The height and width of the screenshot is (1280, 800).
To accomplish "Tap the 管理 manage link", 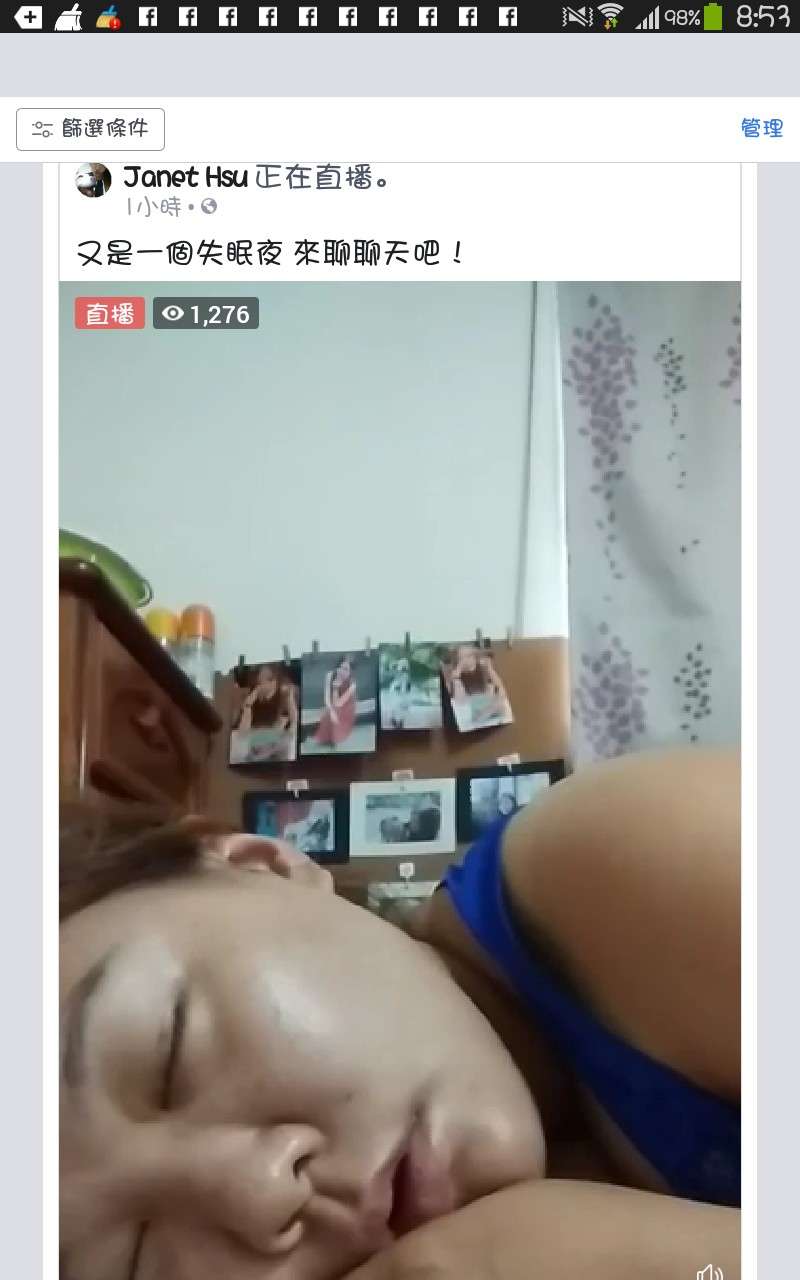I will tap(761, 128).
